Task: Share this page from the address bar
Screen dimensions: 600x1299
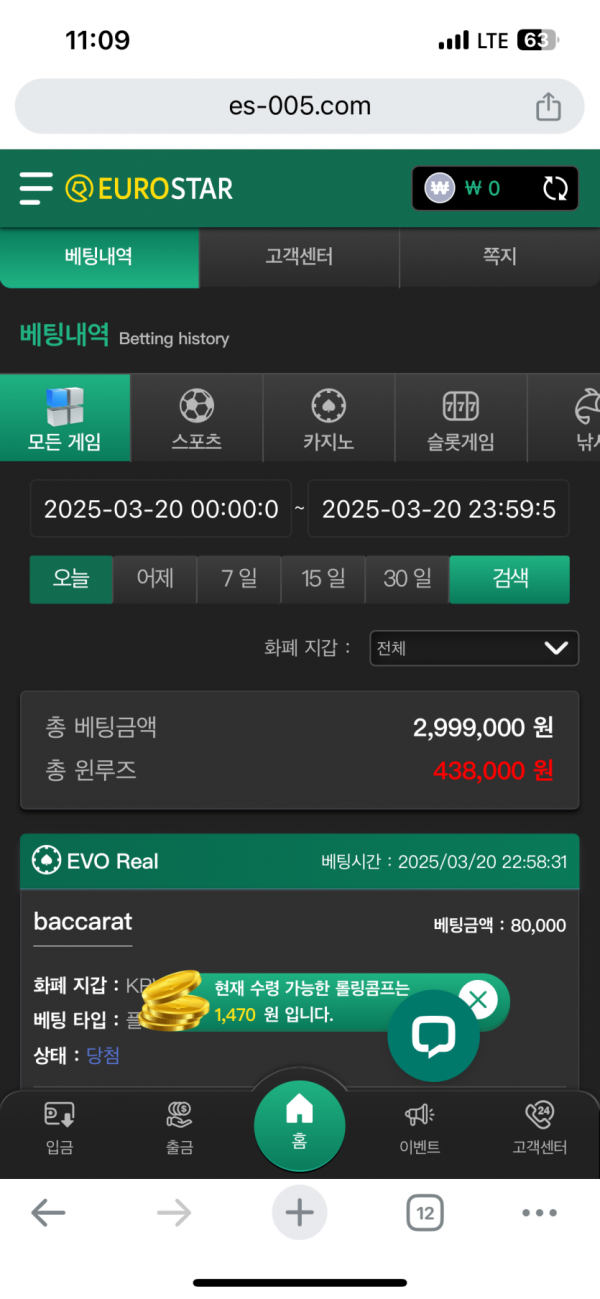Action: coord(547,106)
